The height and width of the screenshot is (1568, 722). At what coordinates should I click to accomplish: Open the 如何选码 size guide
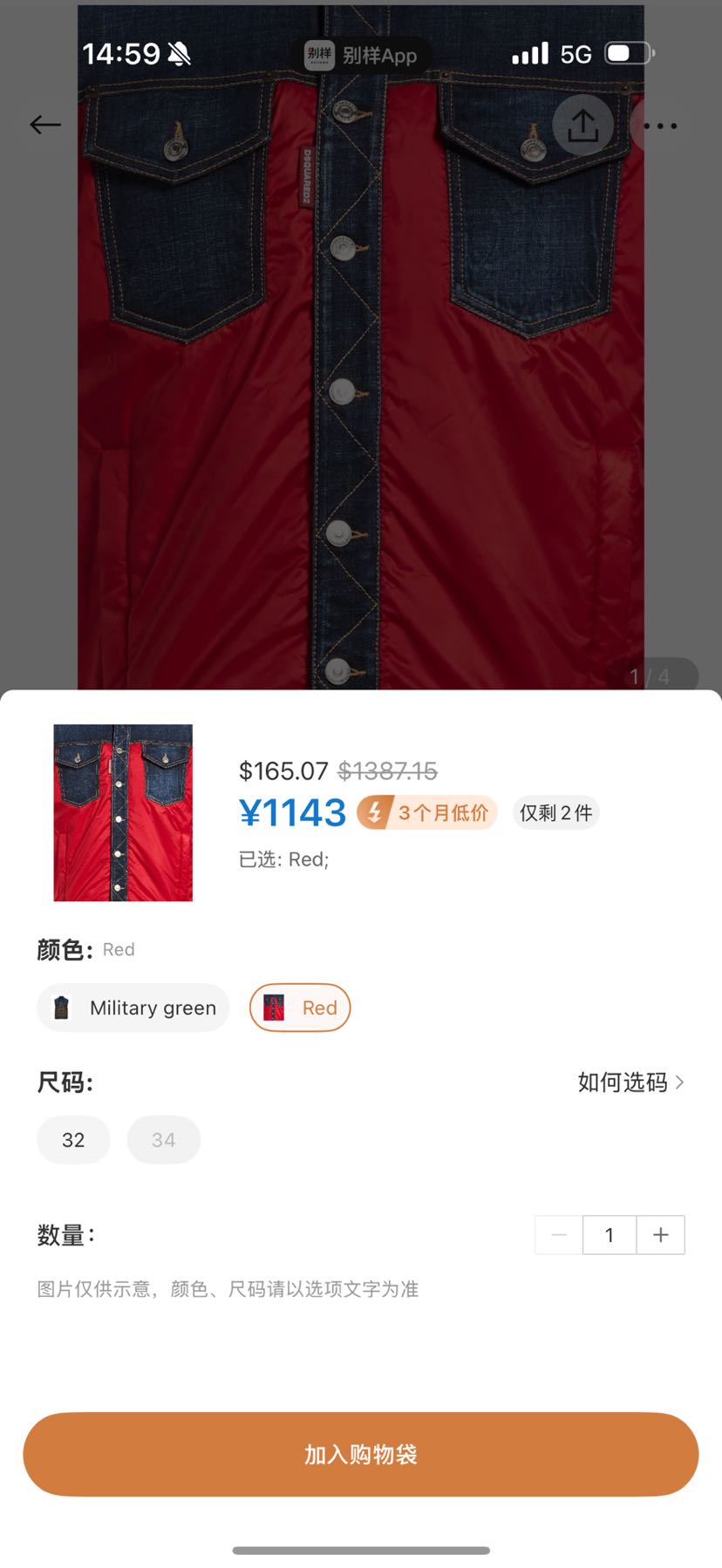pyautogui.click(x=631, y=1083)
